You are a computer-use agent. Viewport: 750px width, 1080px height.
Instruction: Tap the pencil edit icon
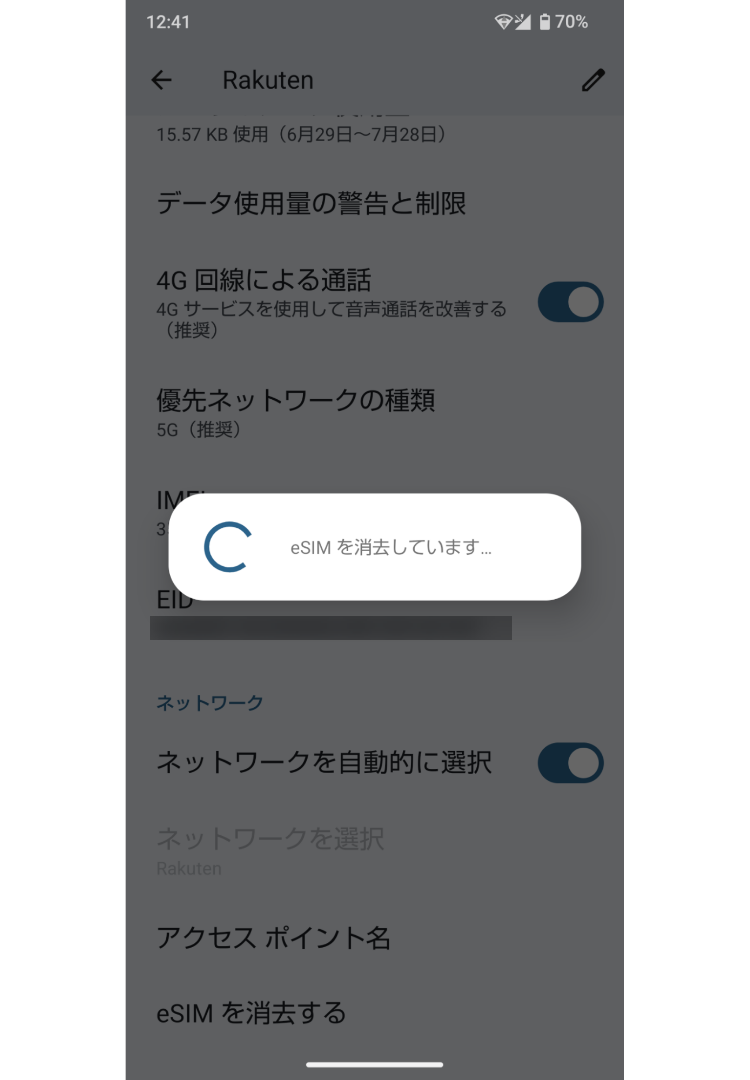tap(593, 81)
